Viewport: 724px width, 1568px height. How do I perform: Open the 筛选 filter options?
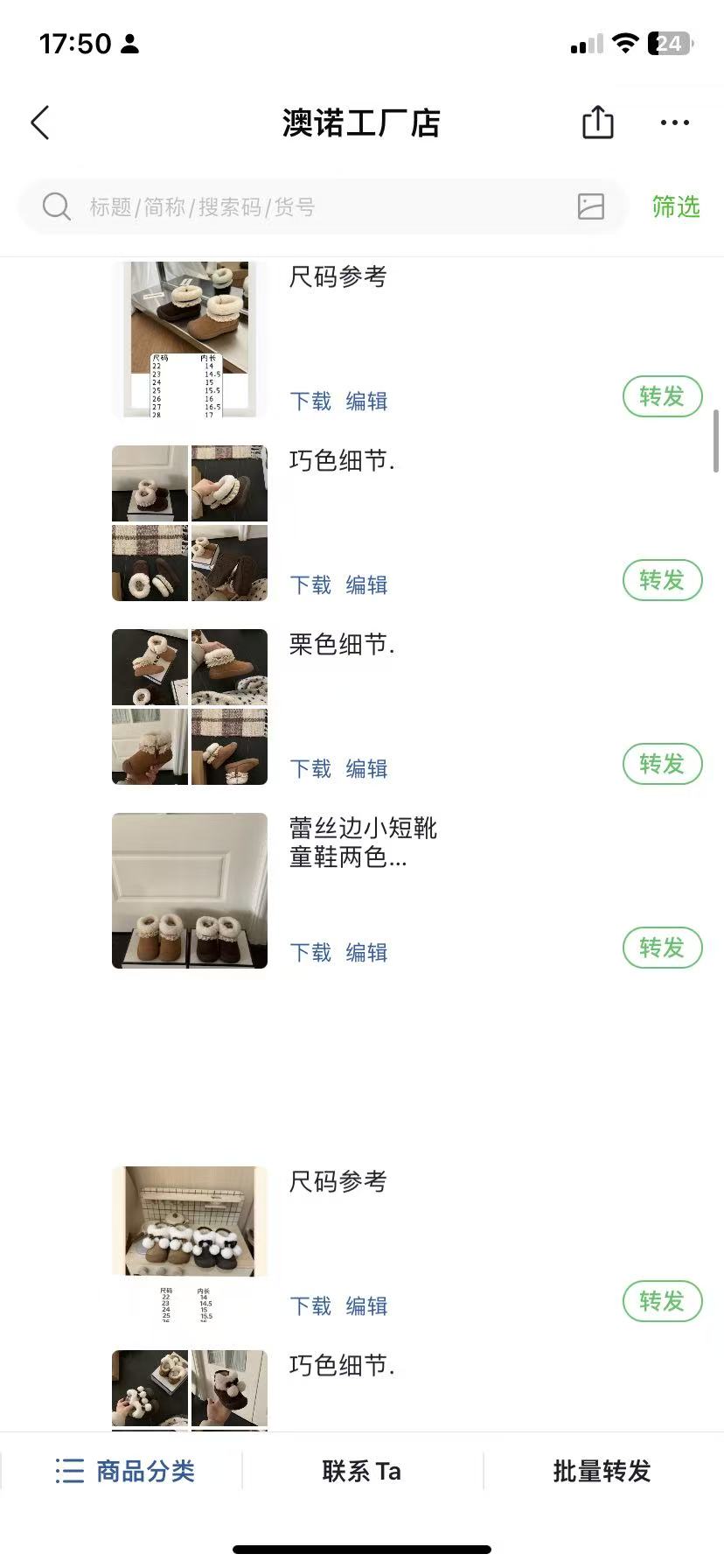[x=676, y=207]
